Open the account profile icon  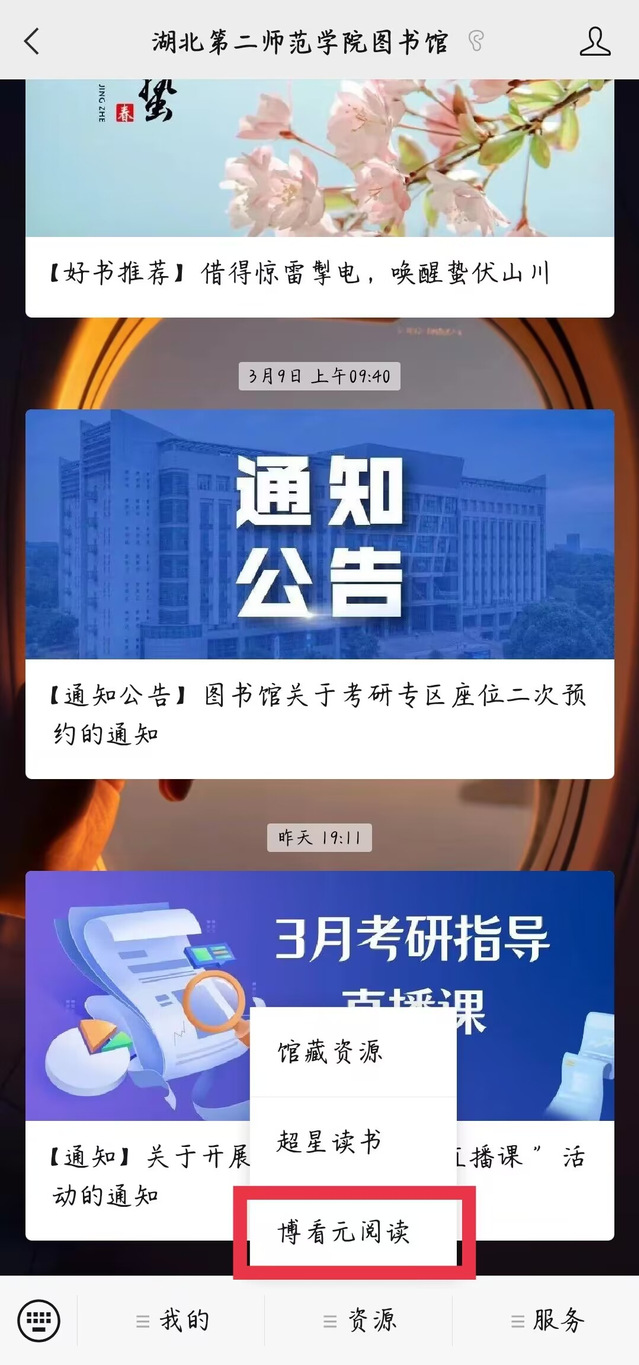coord(595,41)
